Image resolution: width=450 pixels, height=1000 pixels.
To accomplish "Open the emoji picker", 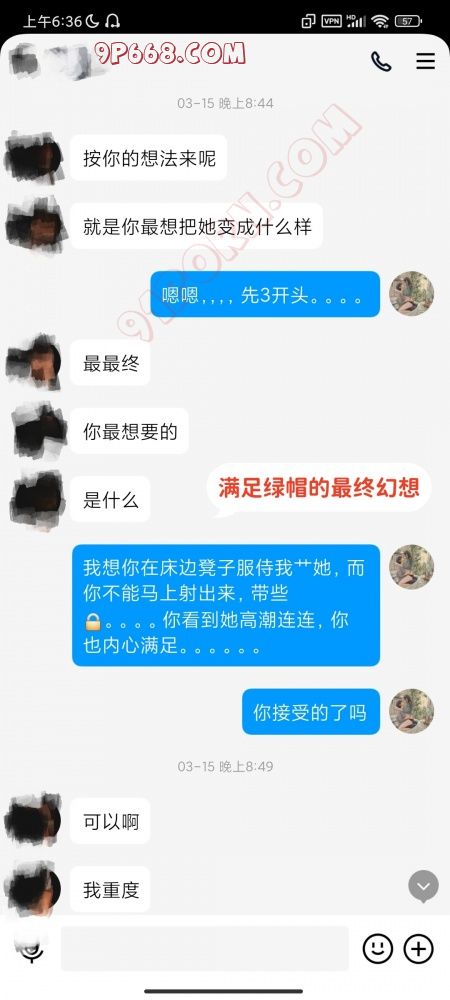I will pos(377,948).
